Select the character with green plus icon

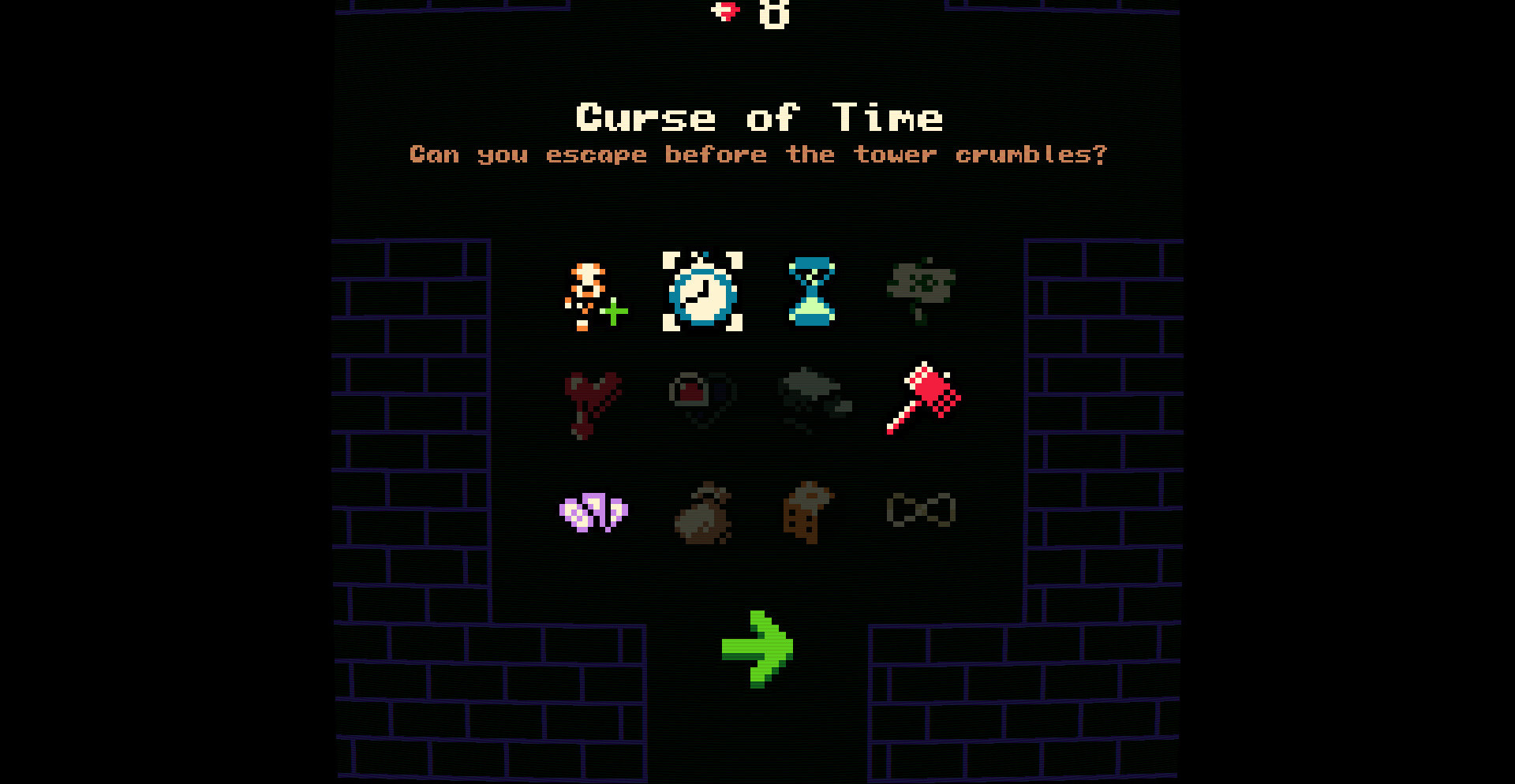pyautogui.click(x=593, y=296)
